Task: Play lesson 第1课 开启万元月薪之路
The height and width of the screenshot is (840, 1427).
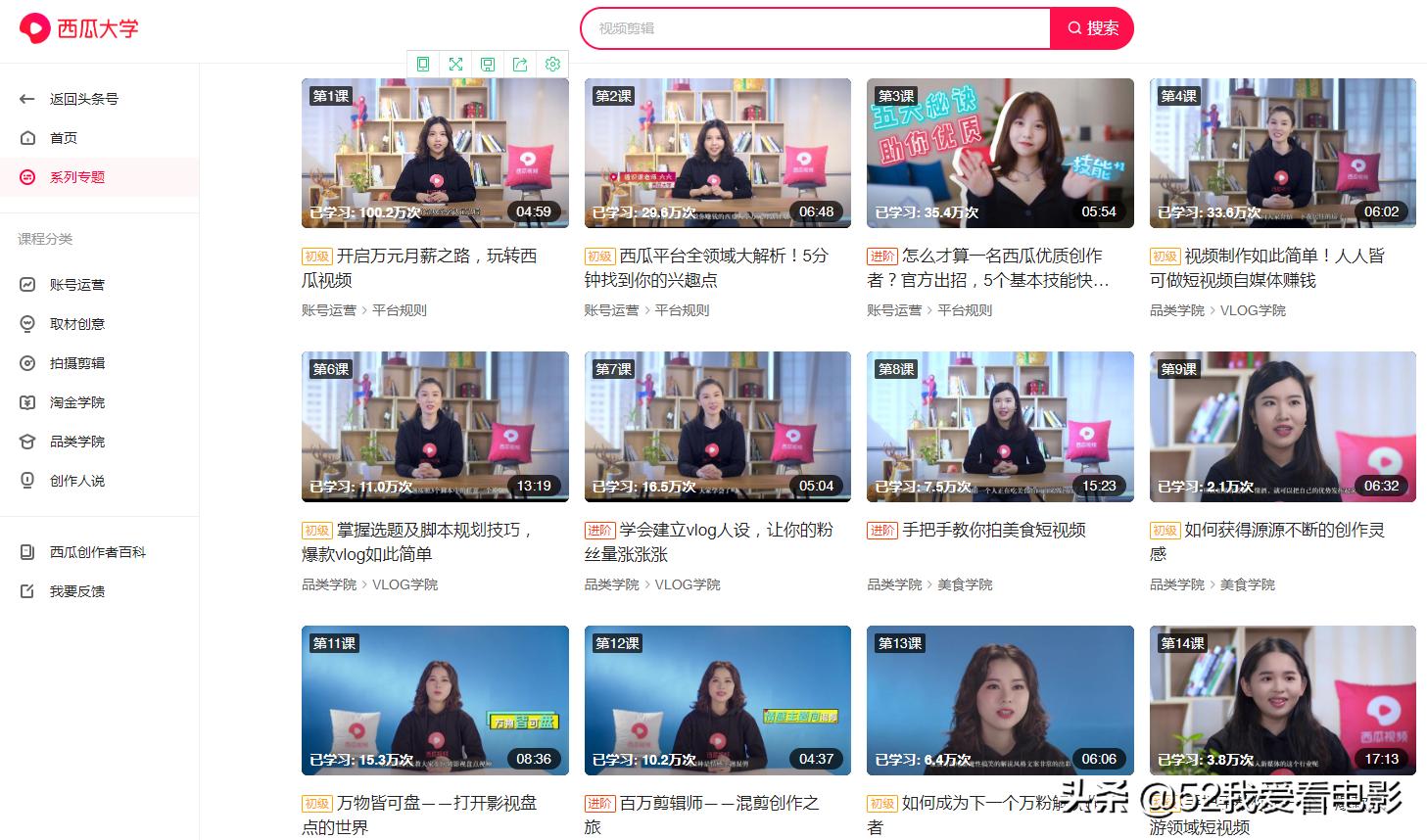Action: 435,154
